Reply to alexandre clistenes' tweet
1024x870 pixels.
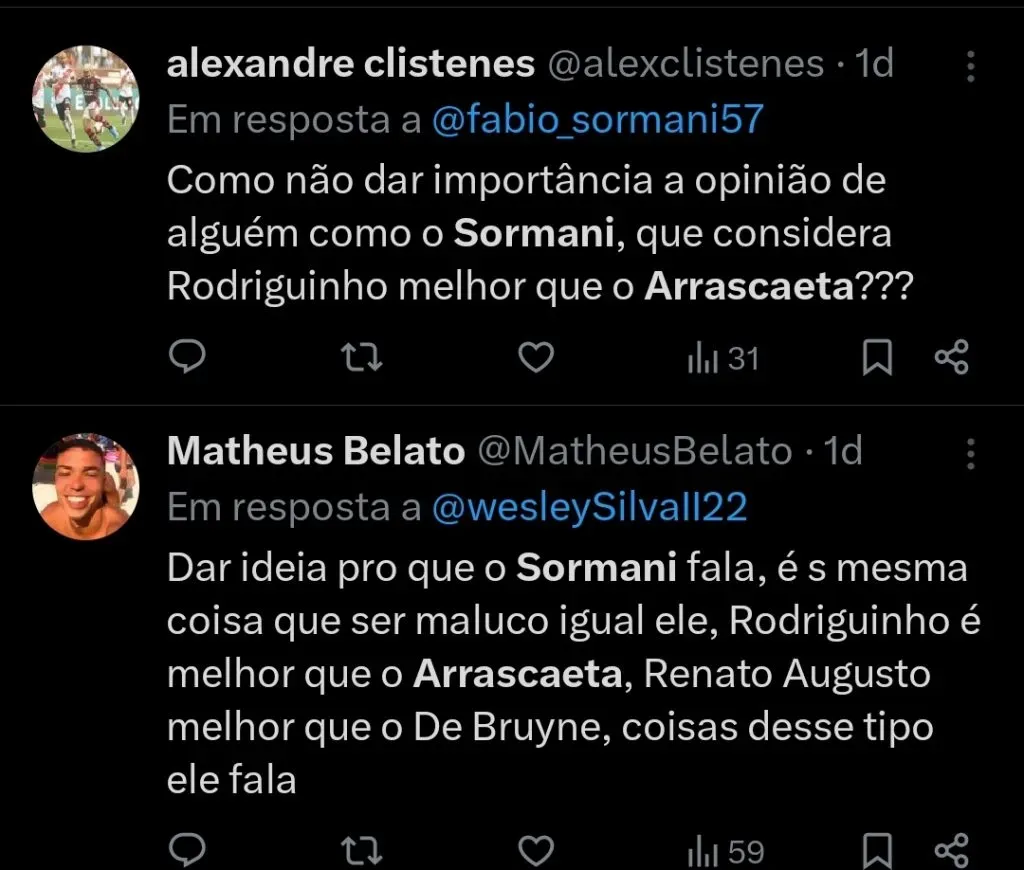186,357
